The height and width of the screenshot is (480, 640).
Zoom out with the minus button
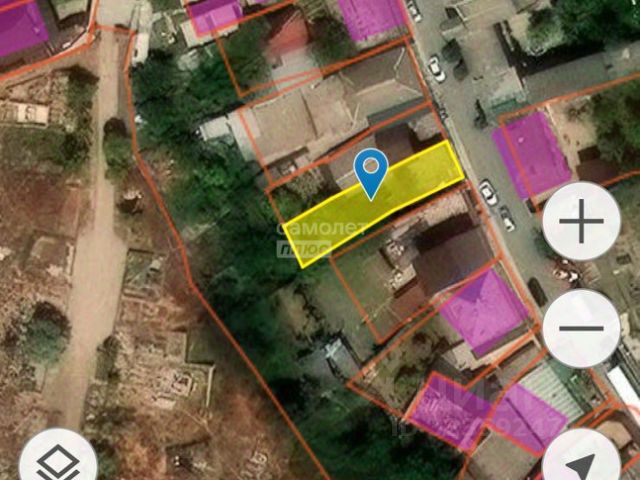(x=581, y=328)
